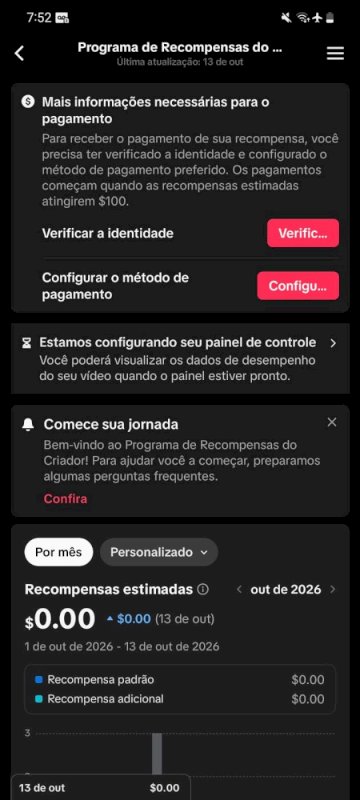The image size is (360, 800).
Task: Tap the Verificar a identidade button
Action: pyautogui.click(x=303, y=233)
